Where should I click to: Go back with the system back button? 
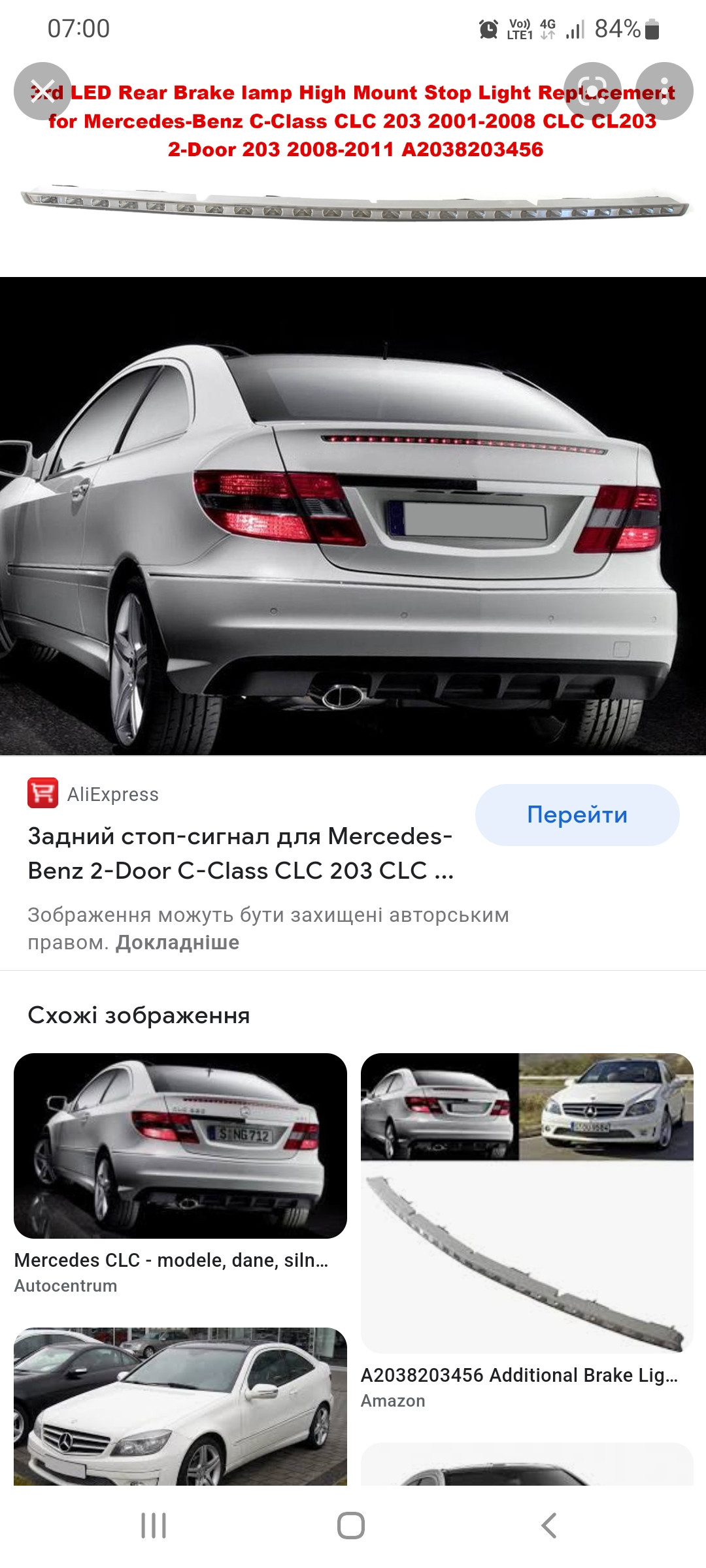point(549,1526)
